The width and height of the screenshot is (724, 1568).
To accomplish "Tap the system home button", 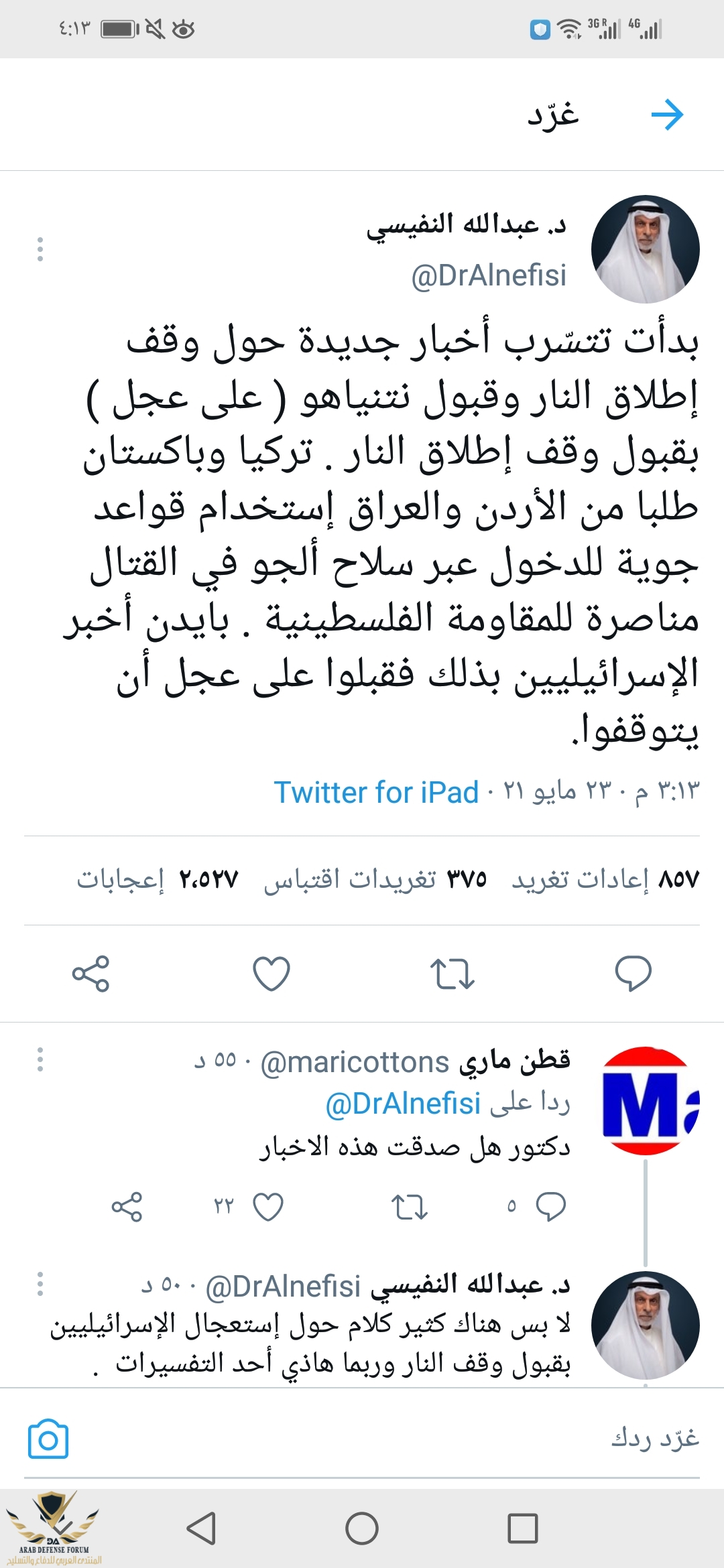I will pos(362,1528).
